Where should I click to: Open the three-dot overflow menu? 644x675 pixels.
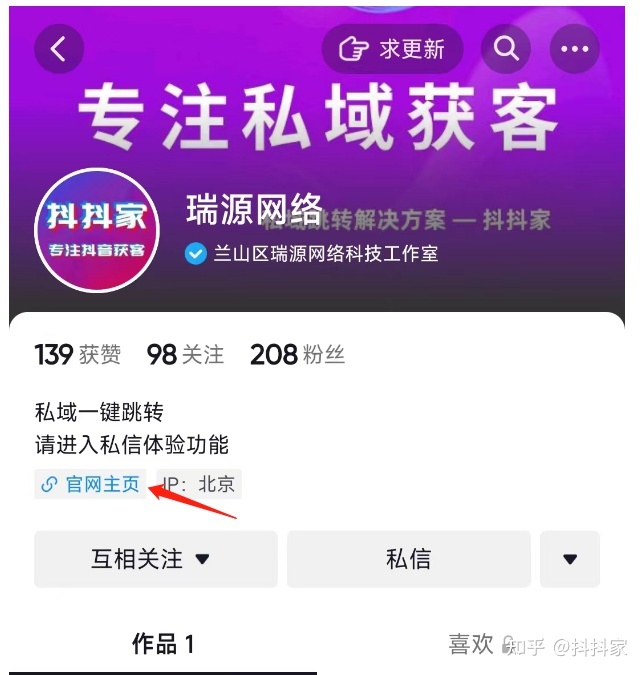(x=574, y=49)
